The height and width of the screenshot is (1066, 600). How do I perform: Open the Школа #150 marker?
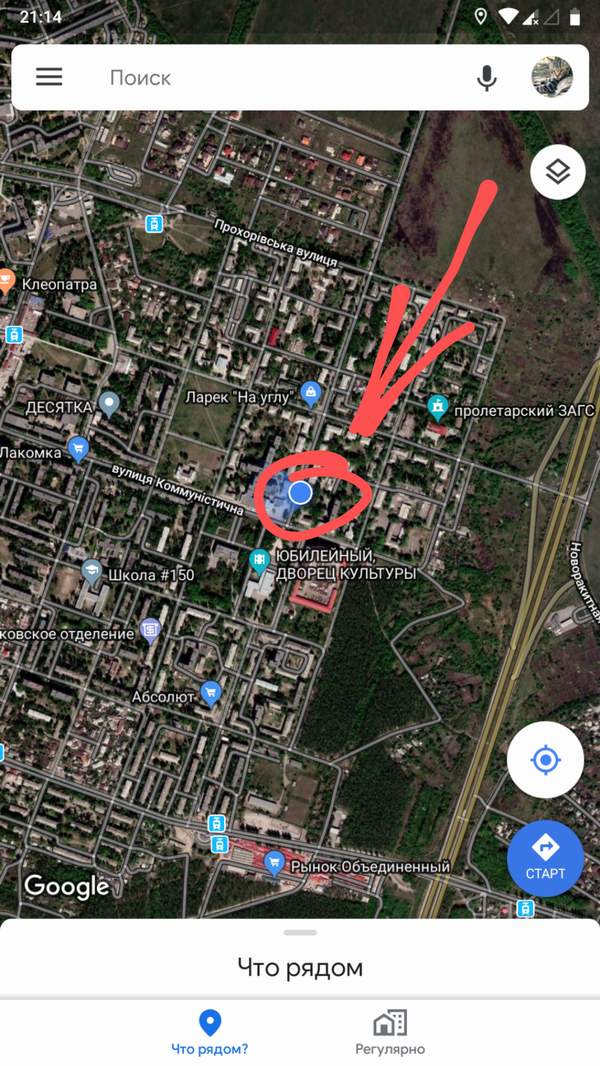[x=92, y=572]
